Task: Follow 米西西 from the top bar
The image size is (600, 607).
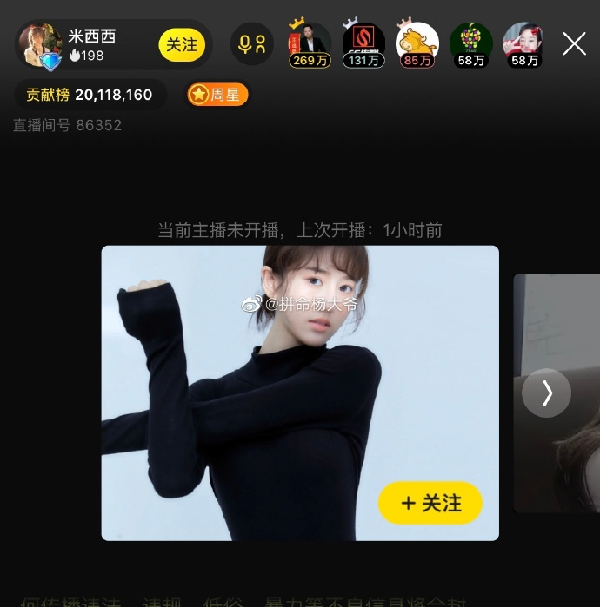Action: click(181, 45)
